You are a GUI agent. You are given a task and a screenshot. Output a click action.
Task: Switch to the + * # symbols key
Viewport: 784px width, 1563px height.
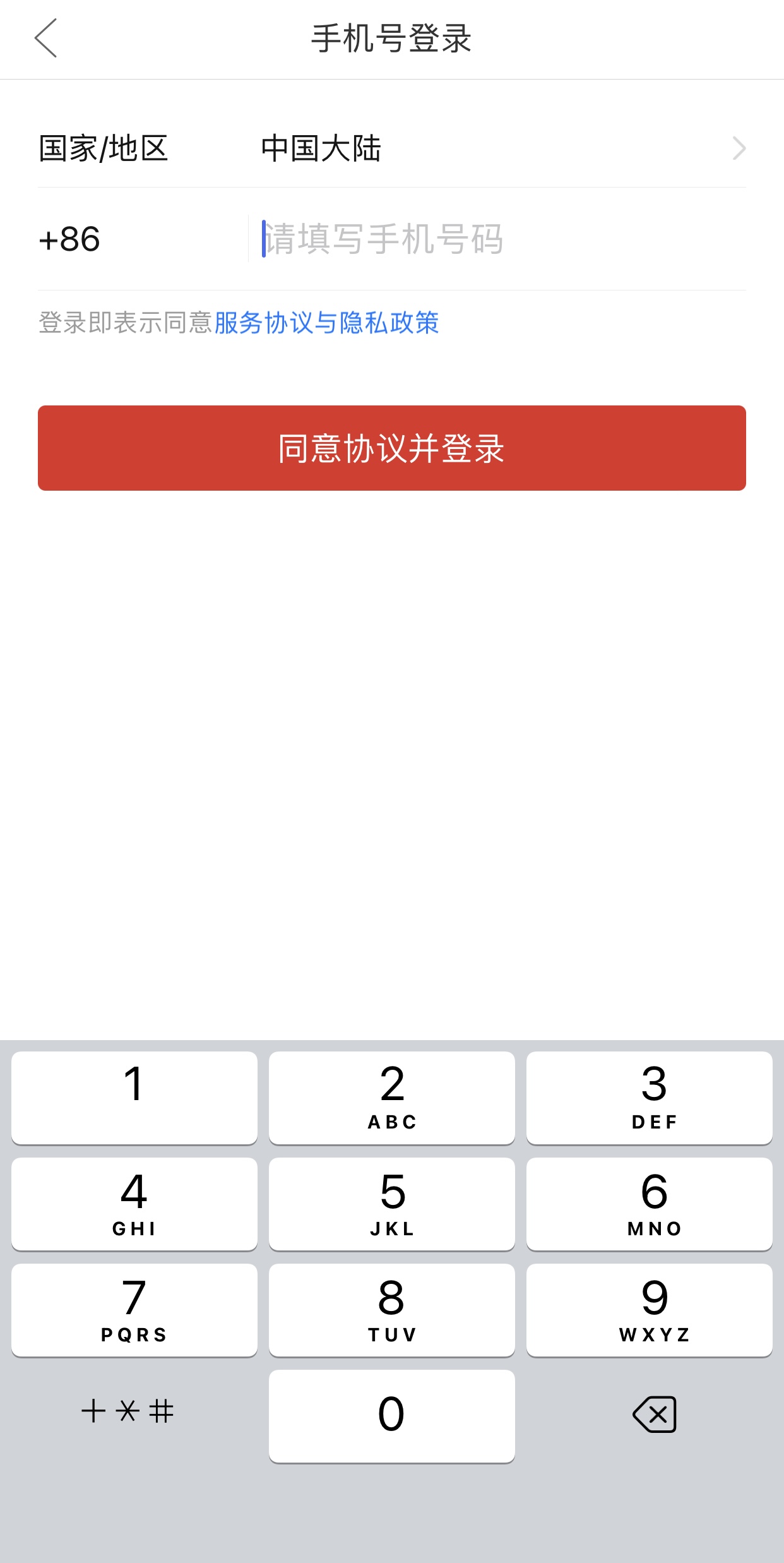pos(128,1411)
